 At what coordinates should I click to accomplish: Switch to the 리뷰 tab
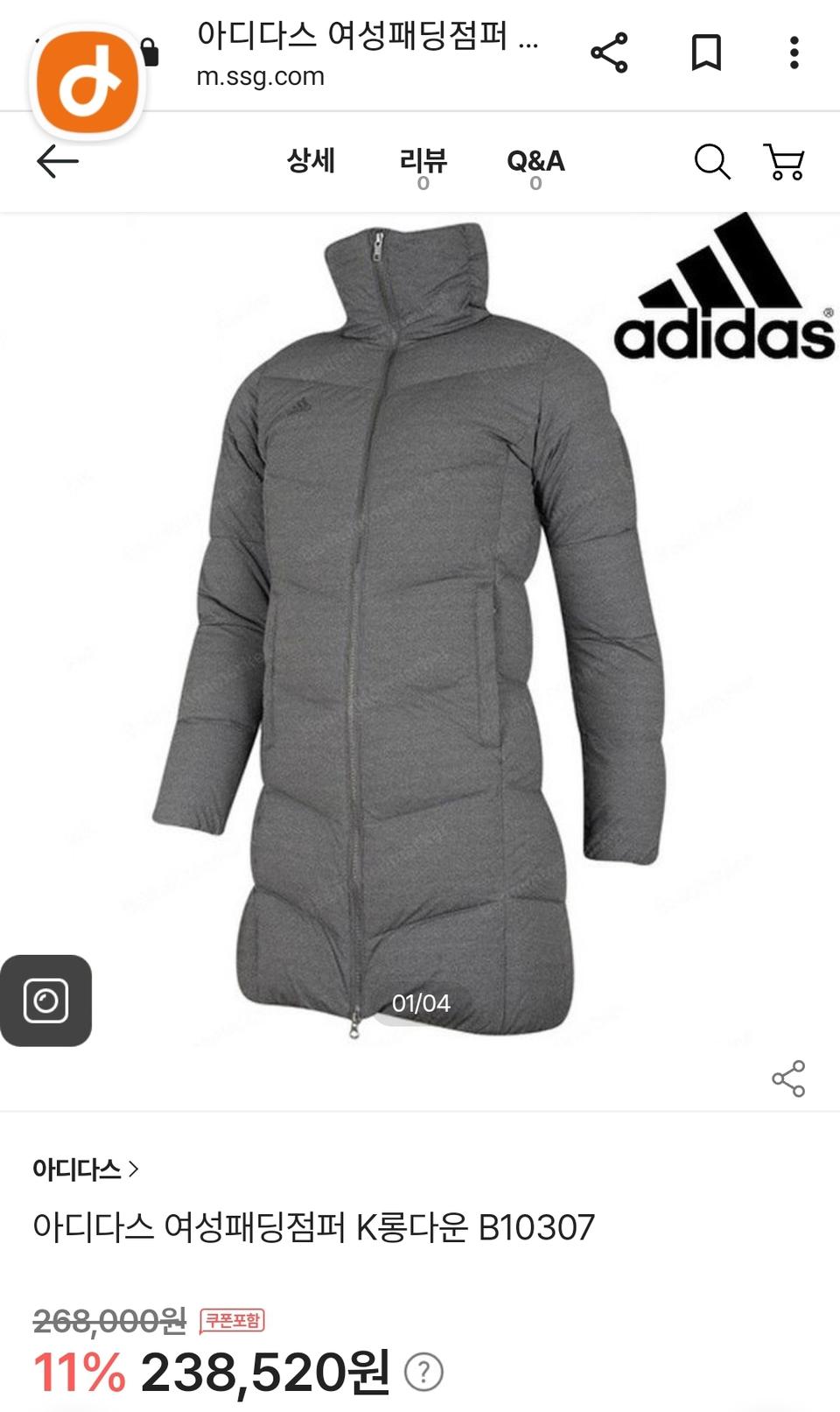click(423, 166)
